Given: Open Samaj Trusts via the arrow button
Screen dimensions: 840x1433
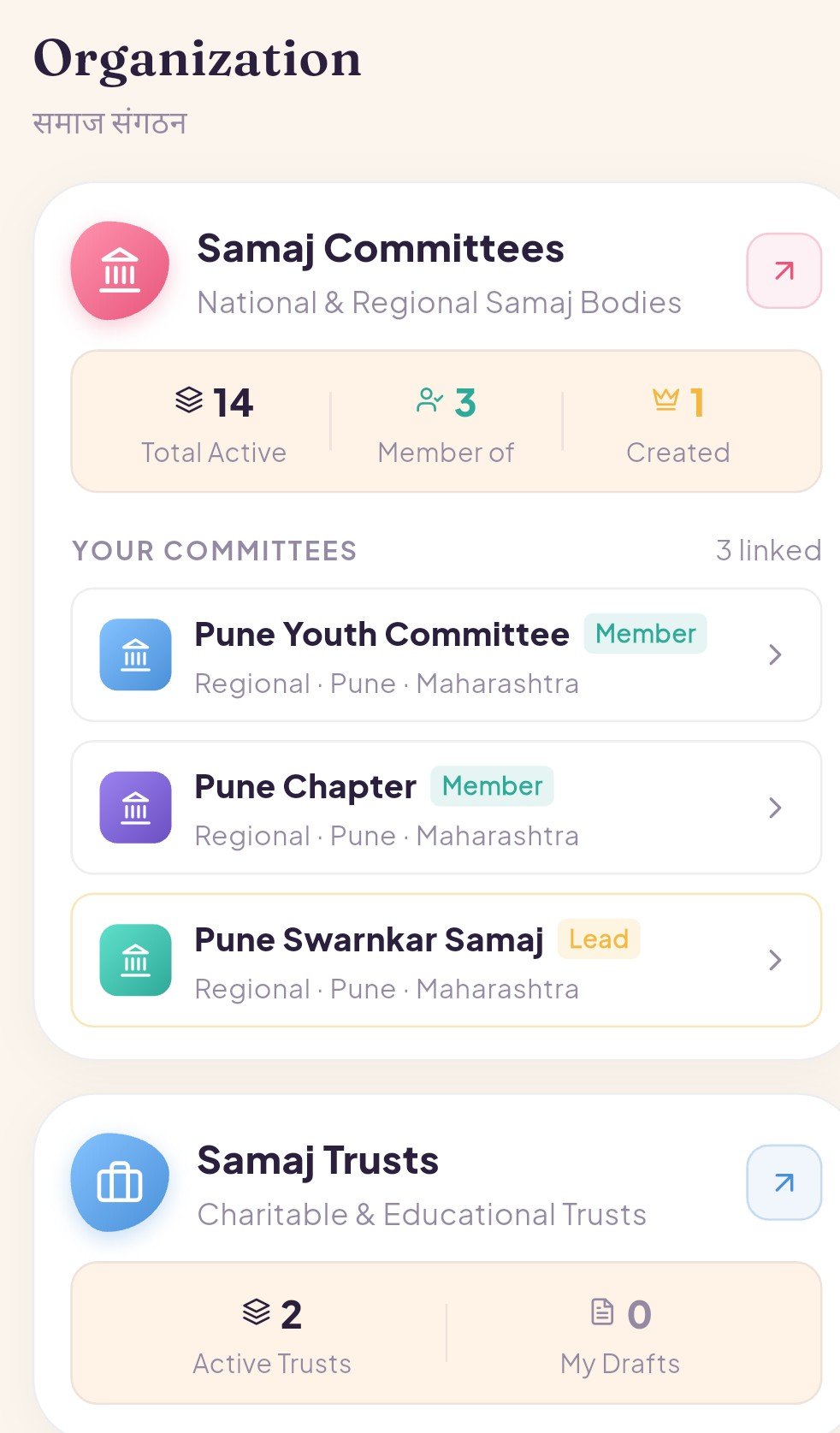Looking at the screenshot, I should pos(784,1182).
